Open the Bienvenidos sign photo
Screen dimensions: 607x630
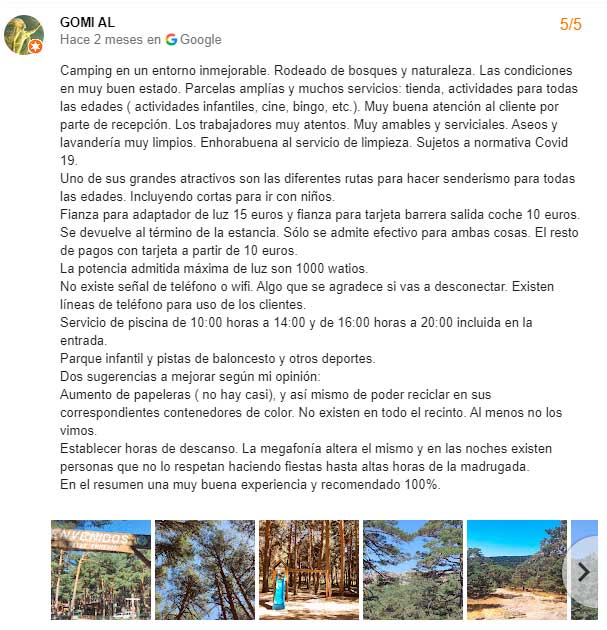tap(101, 569)
